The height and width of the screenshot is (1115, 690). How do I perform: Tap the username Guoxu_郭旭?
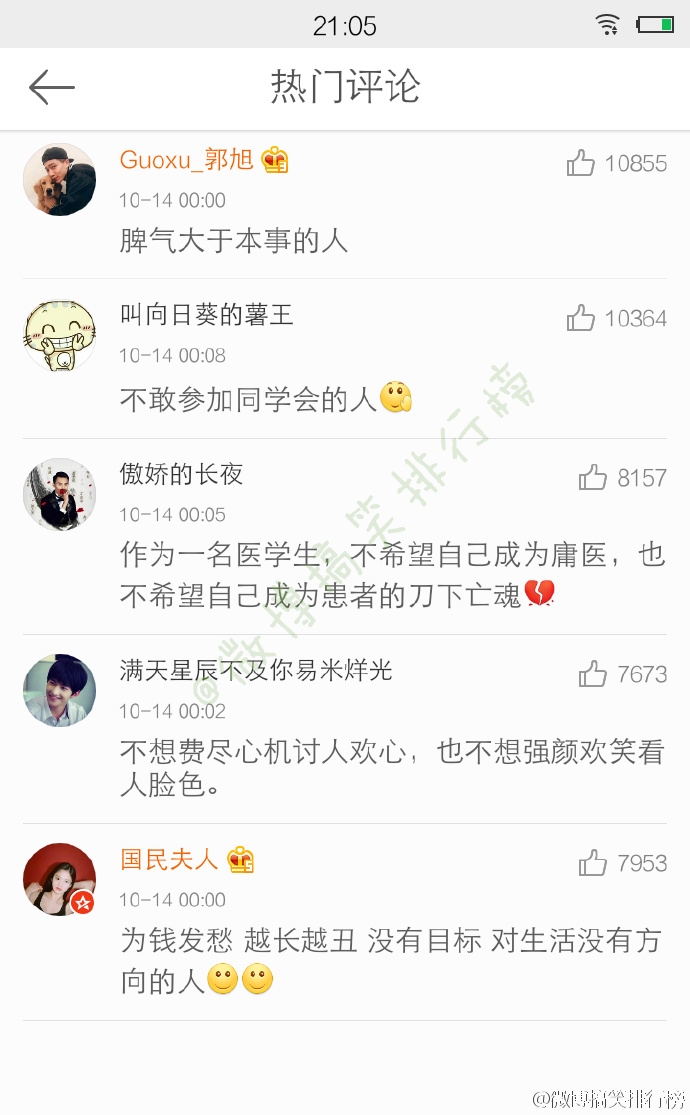coord(186,159)
